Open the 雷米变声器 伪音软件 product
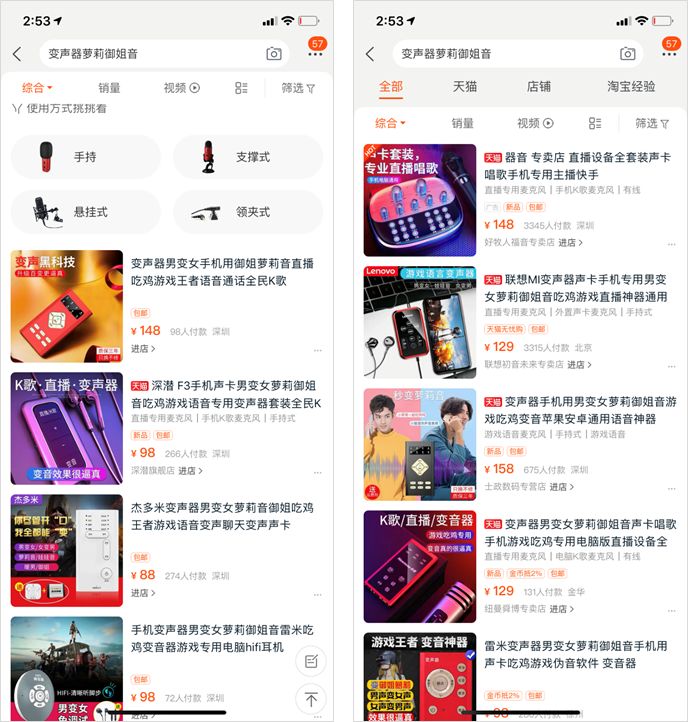 (575, 654)
